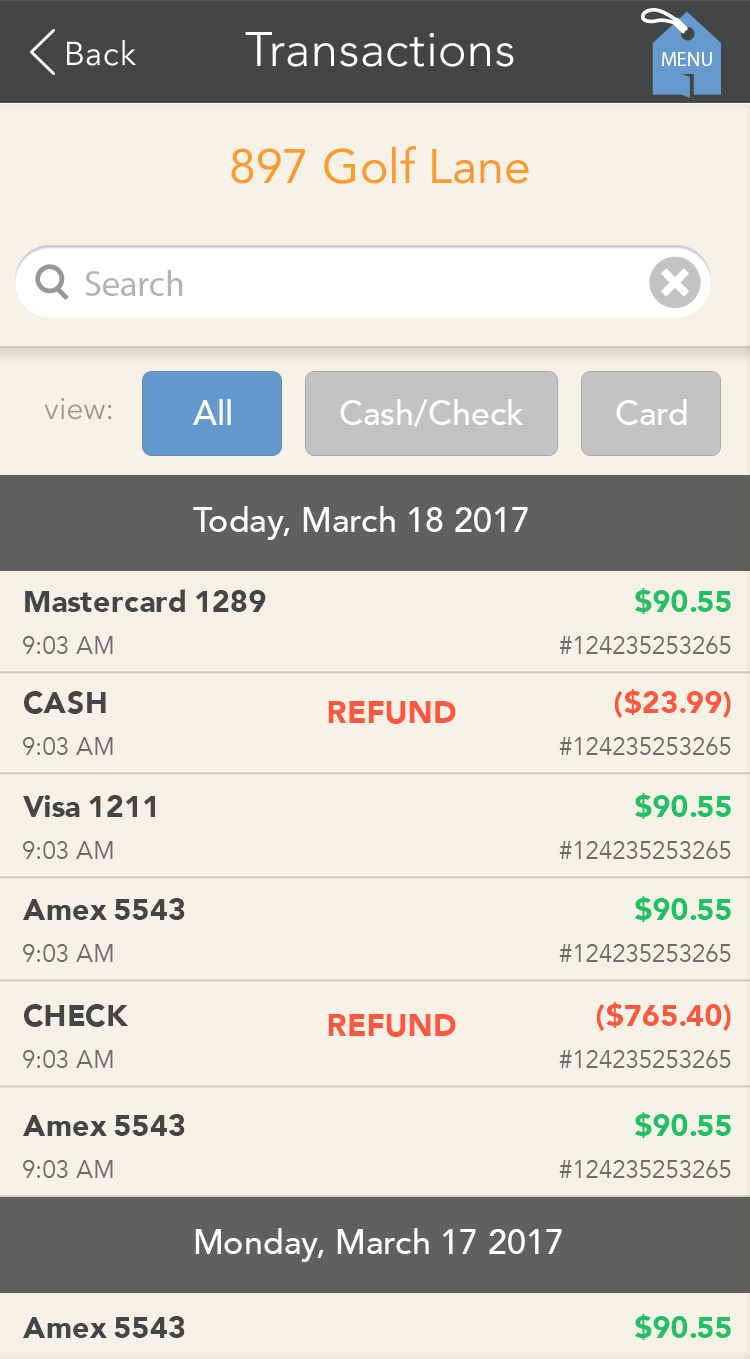Image resolution: width=750 pixels, height=1359 pixels.
Task: Open the Mastercard 1289 transaction
Action: click(x=375, y=622)
